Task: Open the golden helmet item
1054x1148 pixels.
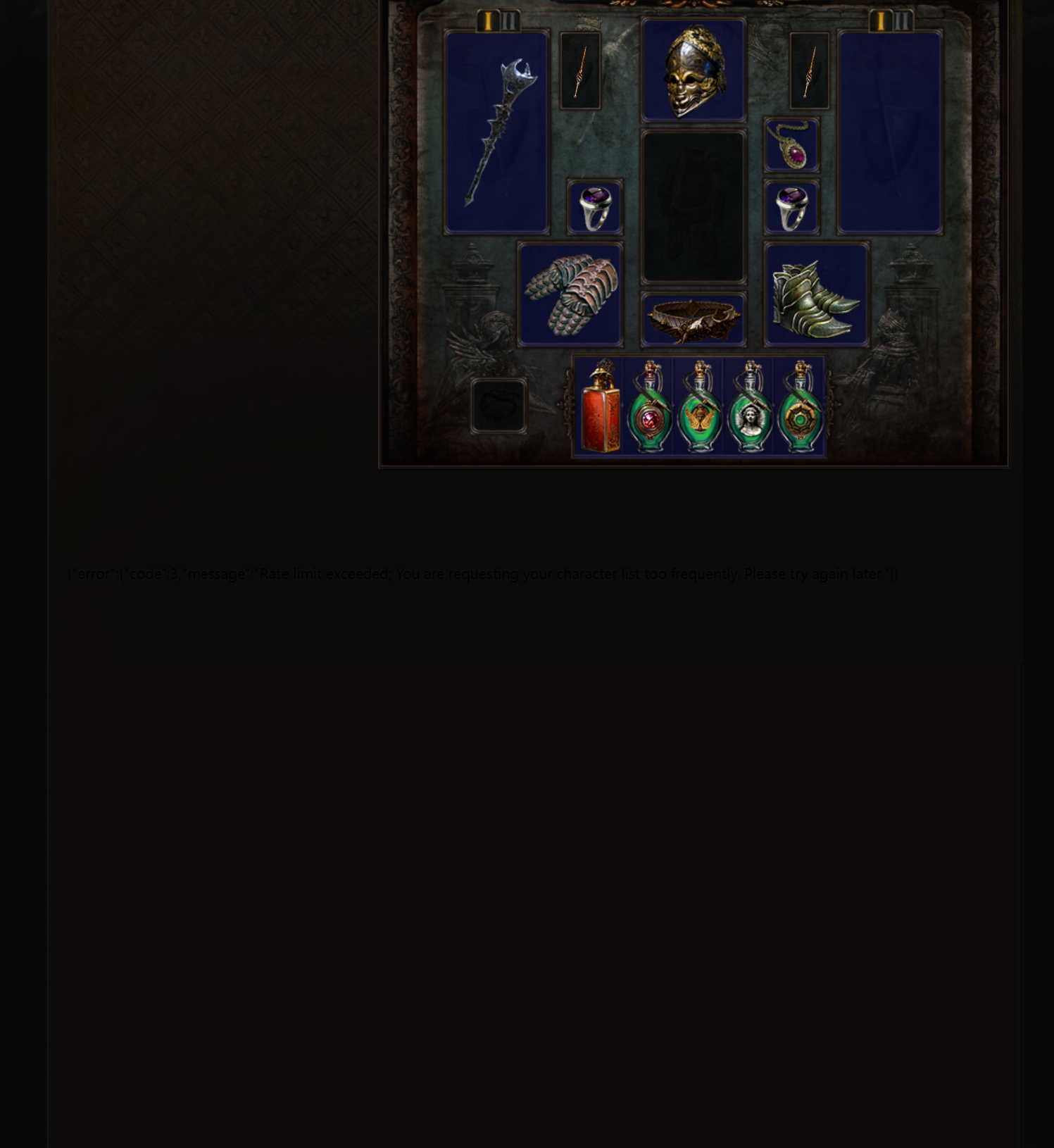Action: pyautogui.click(x=694, y=70)
